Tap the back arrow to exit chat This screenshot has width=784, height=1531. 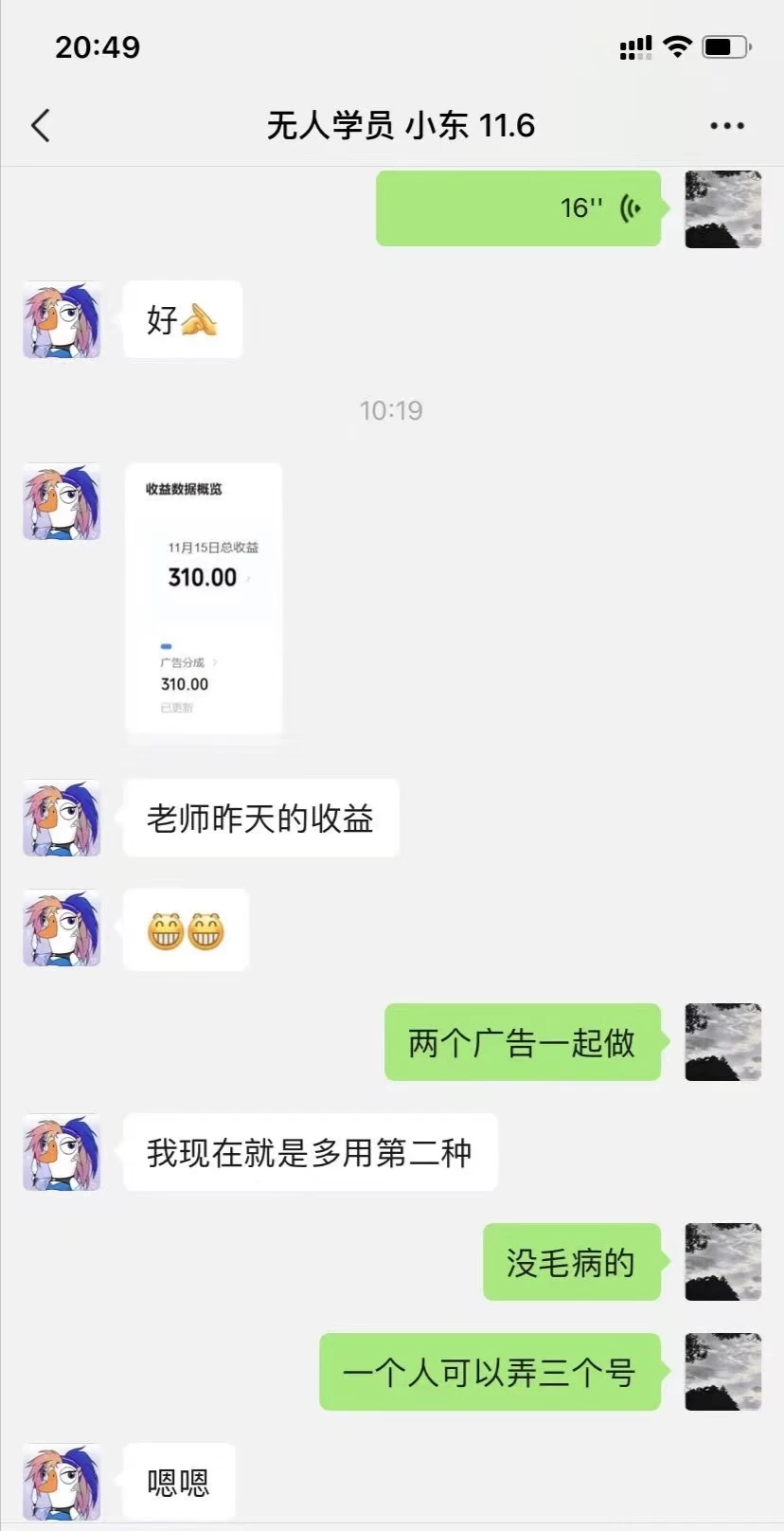[x=40, y=124]
